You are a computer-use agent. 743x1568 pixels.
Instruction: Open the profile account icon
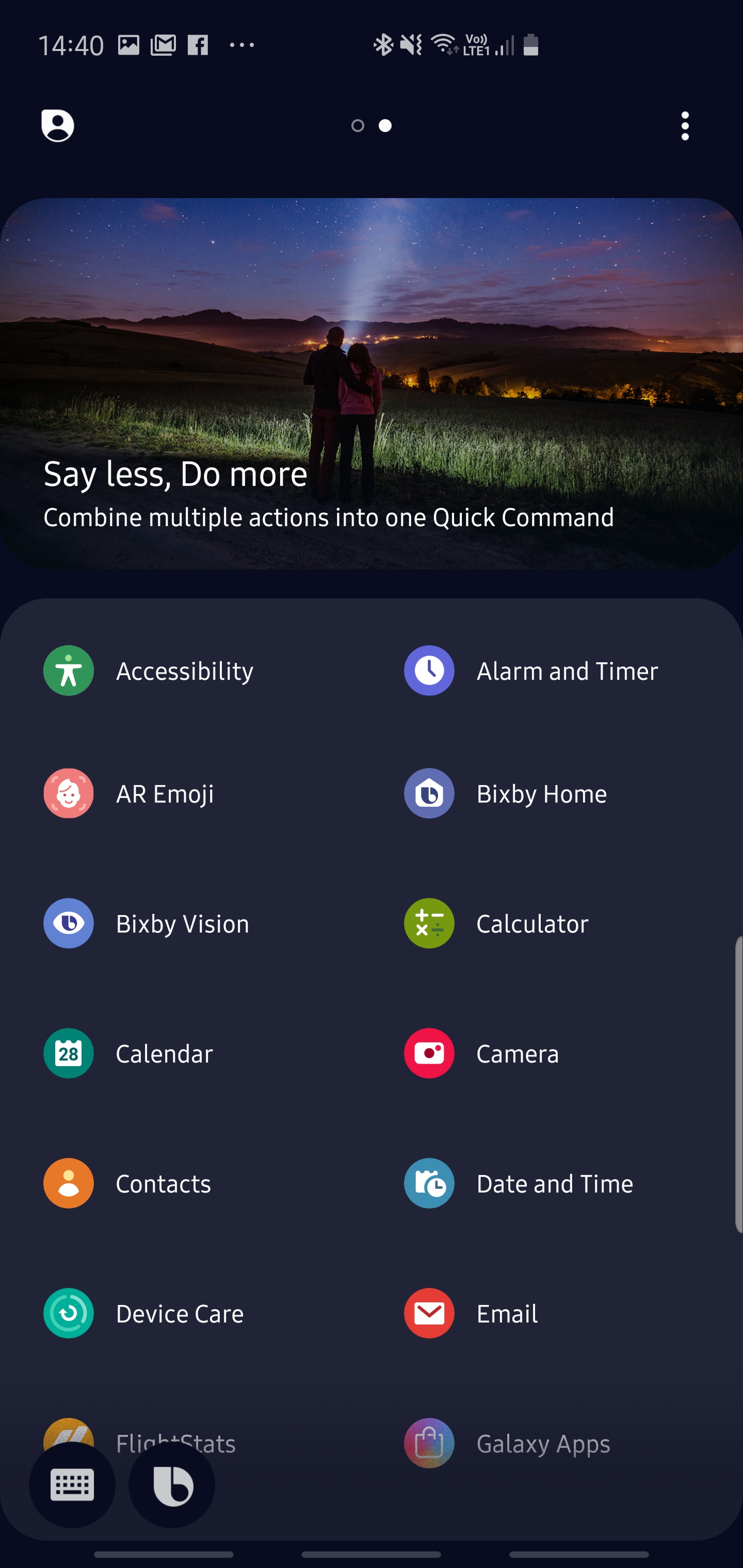[x=58, y=125]
